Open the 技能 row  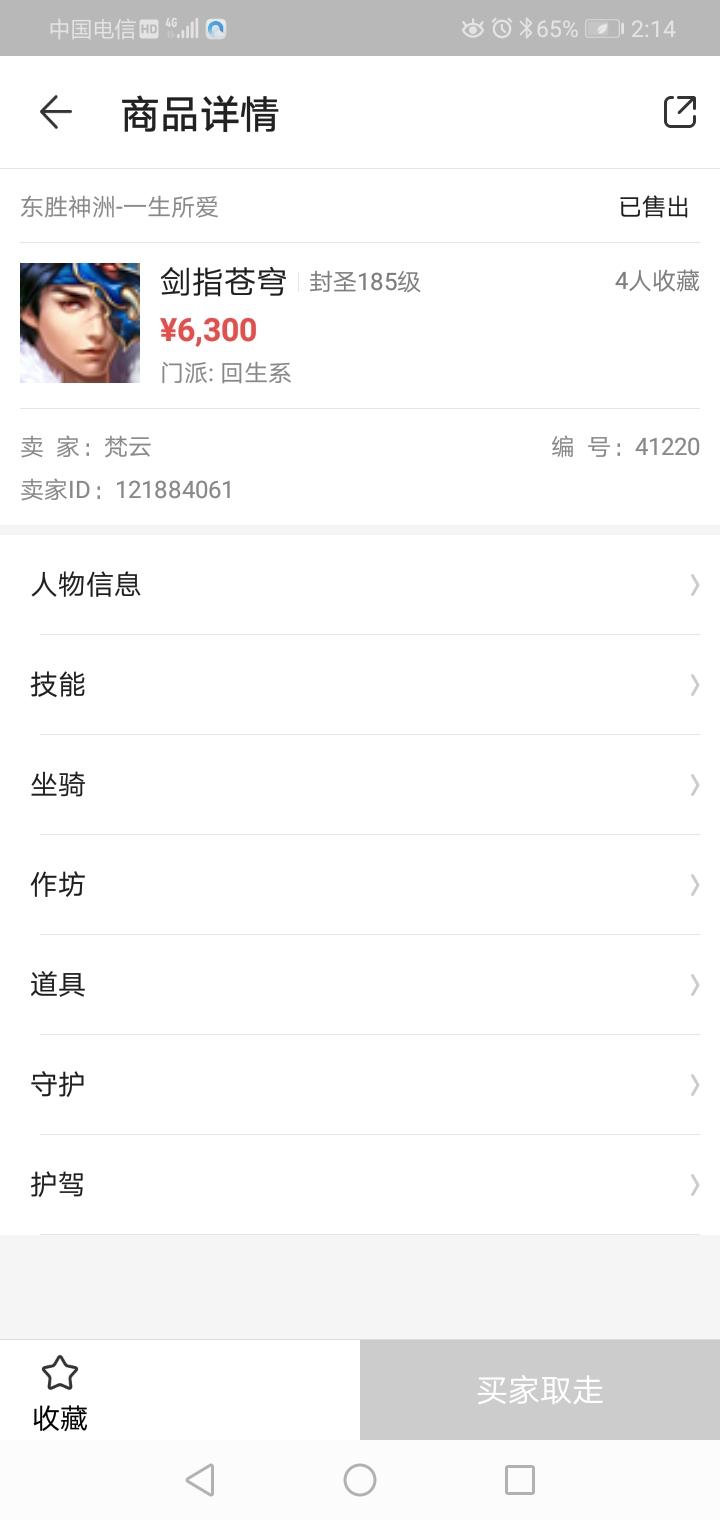click(360, 685)
